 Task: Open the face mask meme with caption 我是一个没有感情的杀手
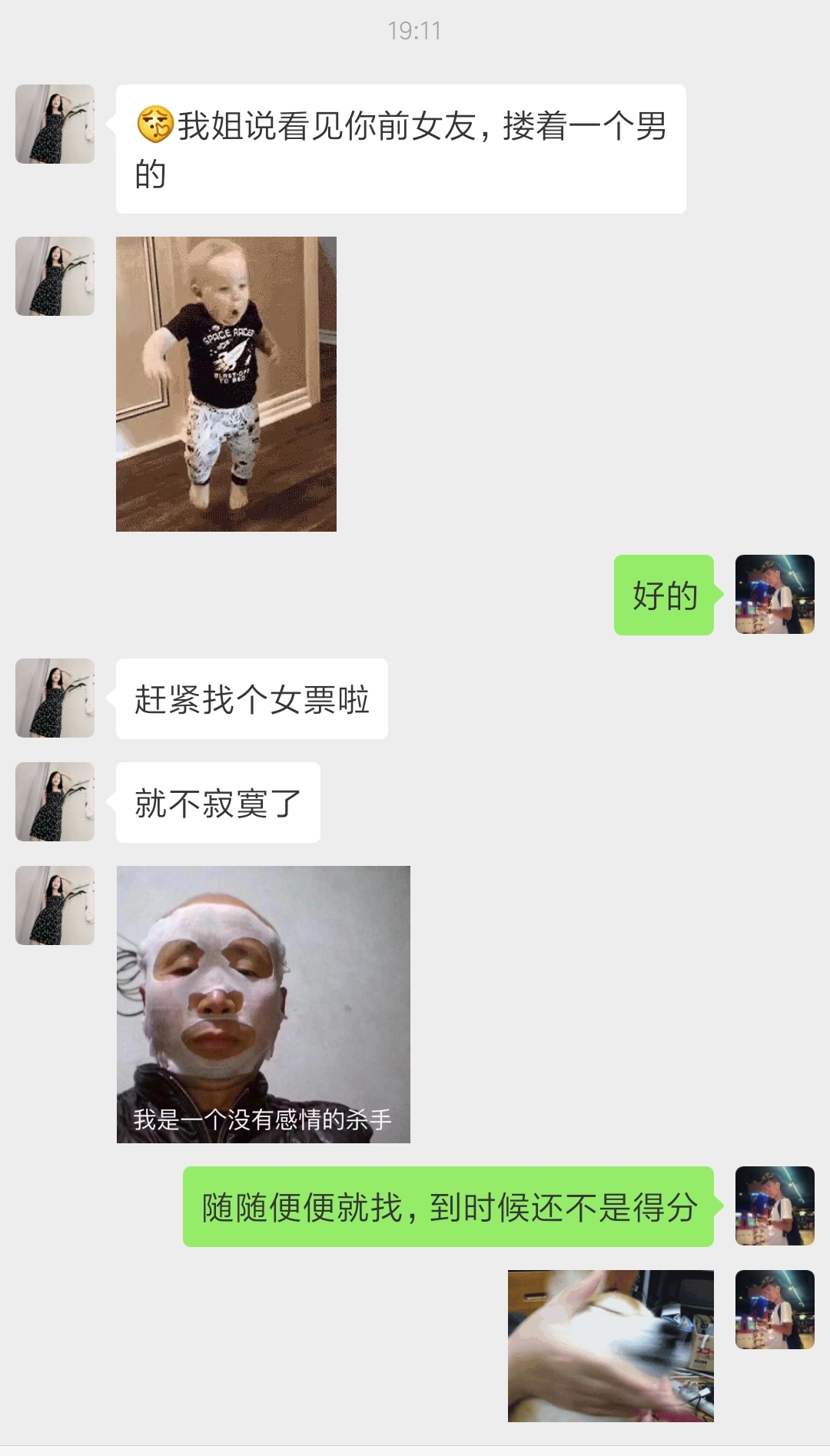click(263, 1004)
